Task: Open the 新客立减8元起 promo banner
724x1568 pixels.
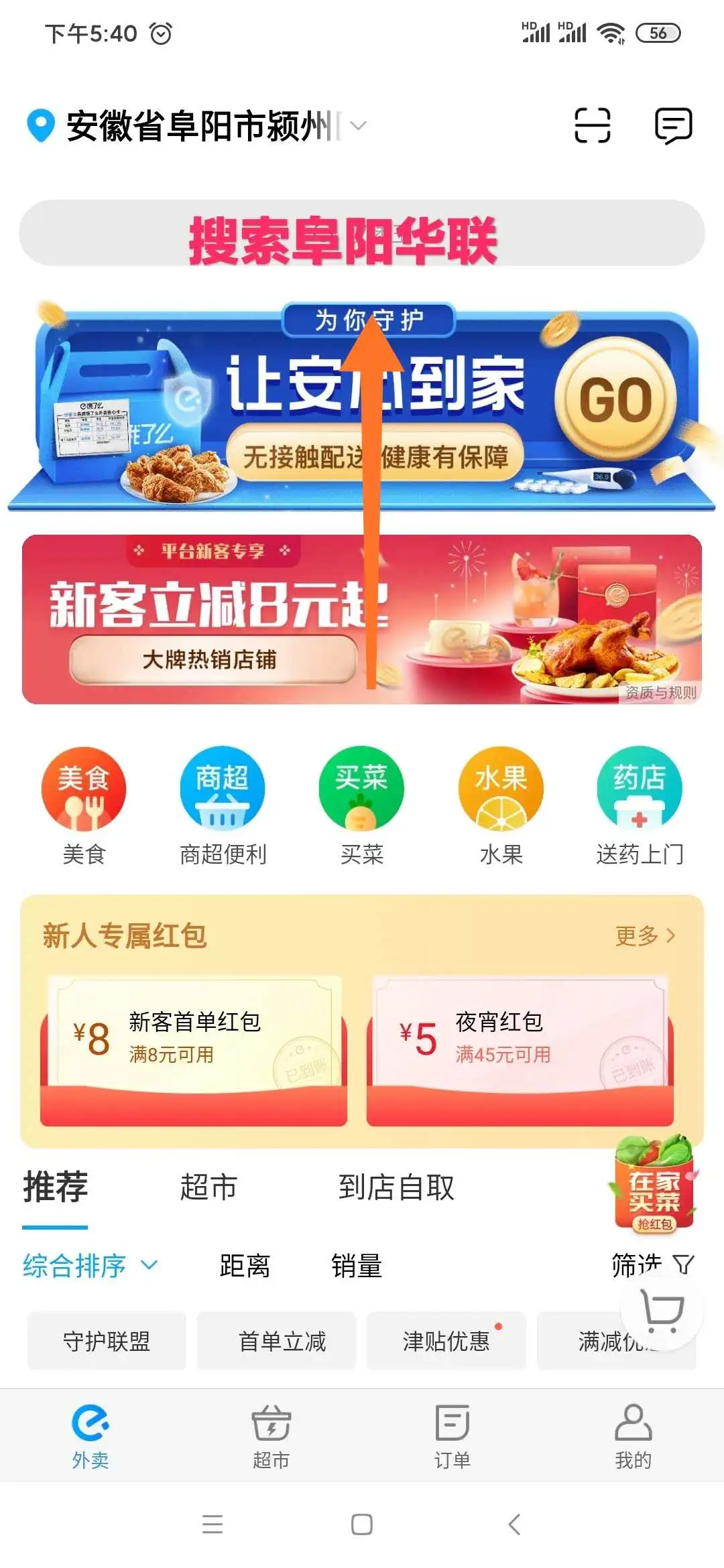Action: point(362,620)
